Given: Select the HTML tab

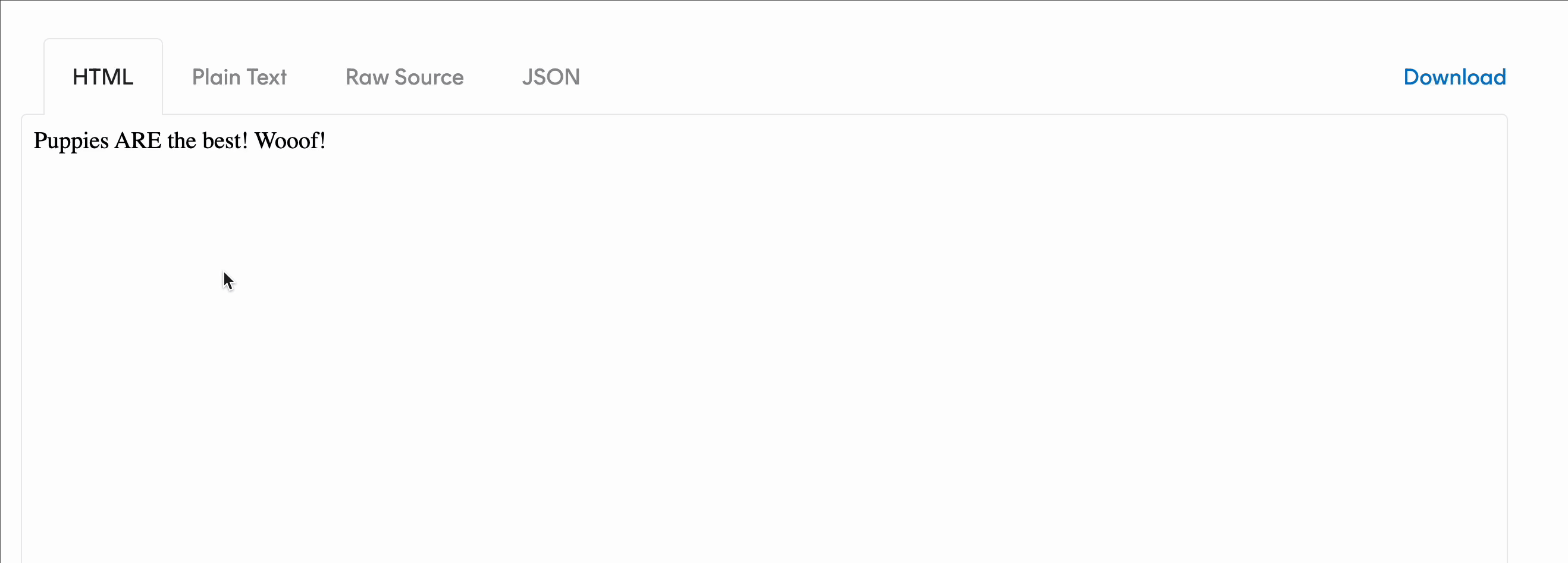Looking at the screenshot, I should [103, 77].
